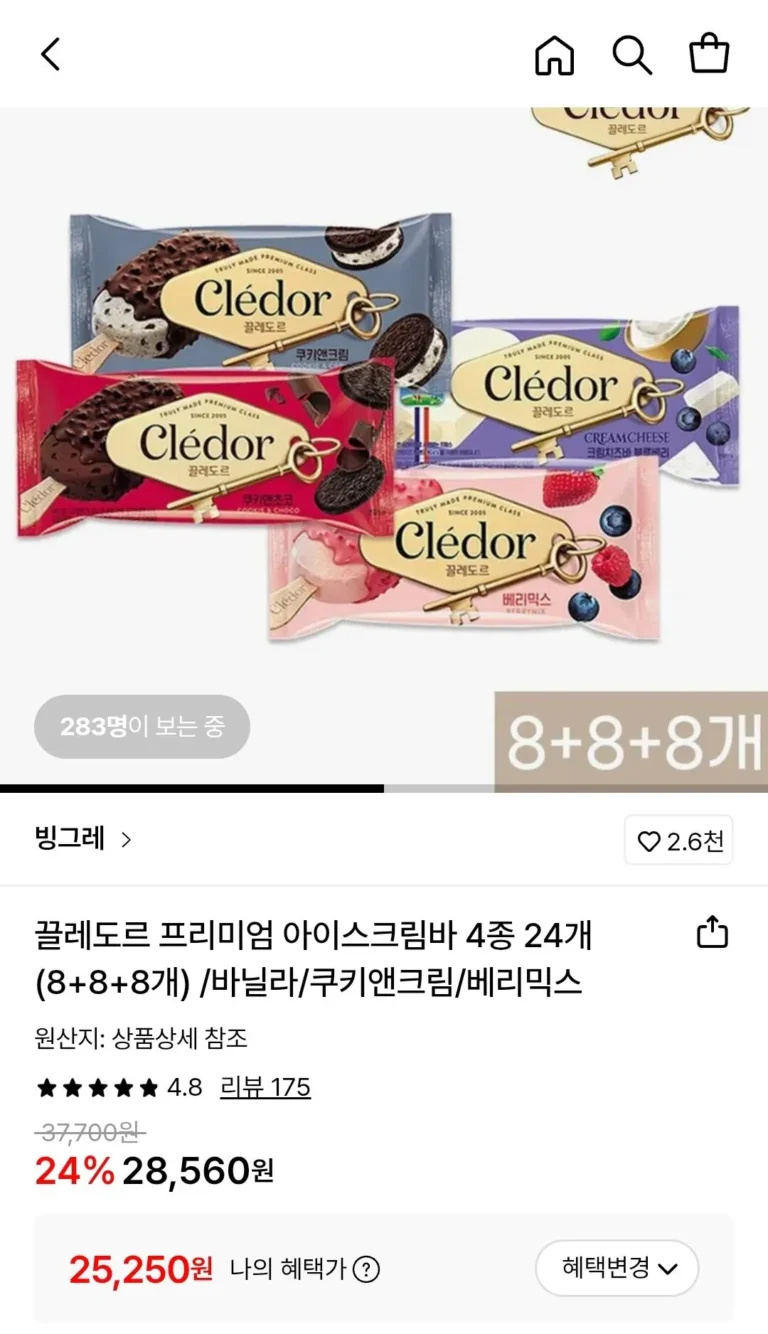
Task: Open the shopping bag
Action: point(709,54)
